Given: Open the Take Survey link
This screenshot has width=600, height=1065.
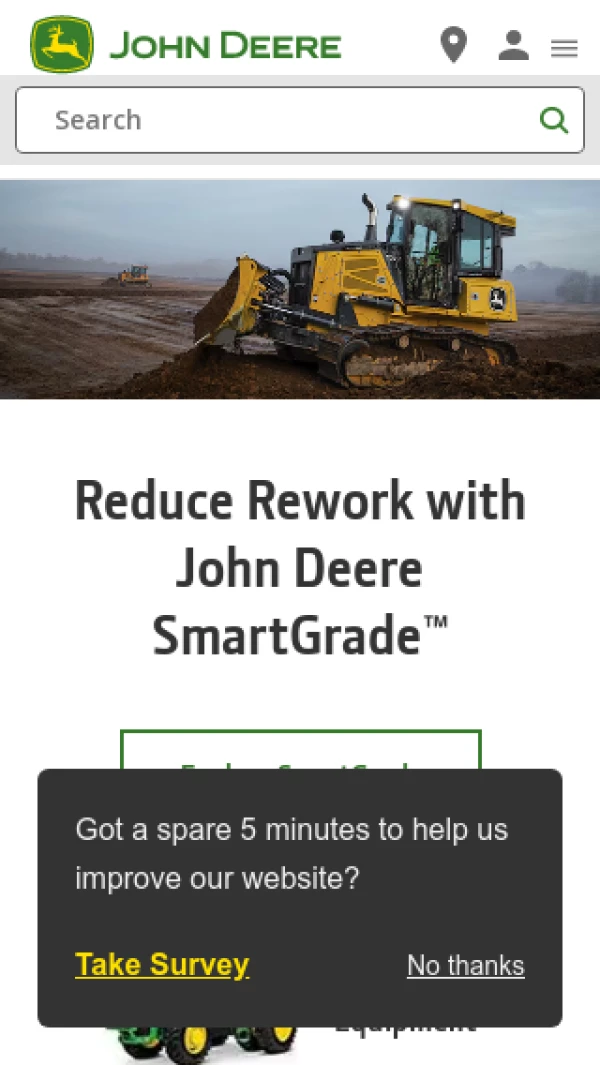Looking at the screenshot, I should [162, 964].
